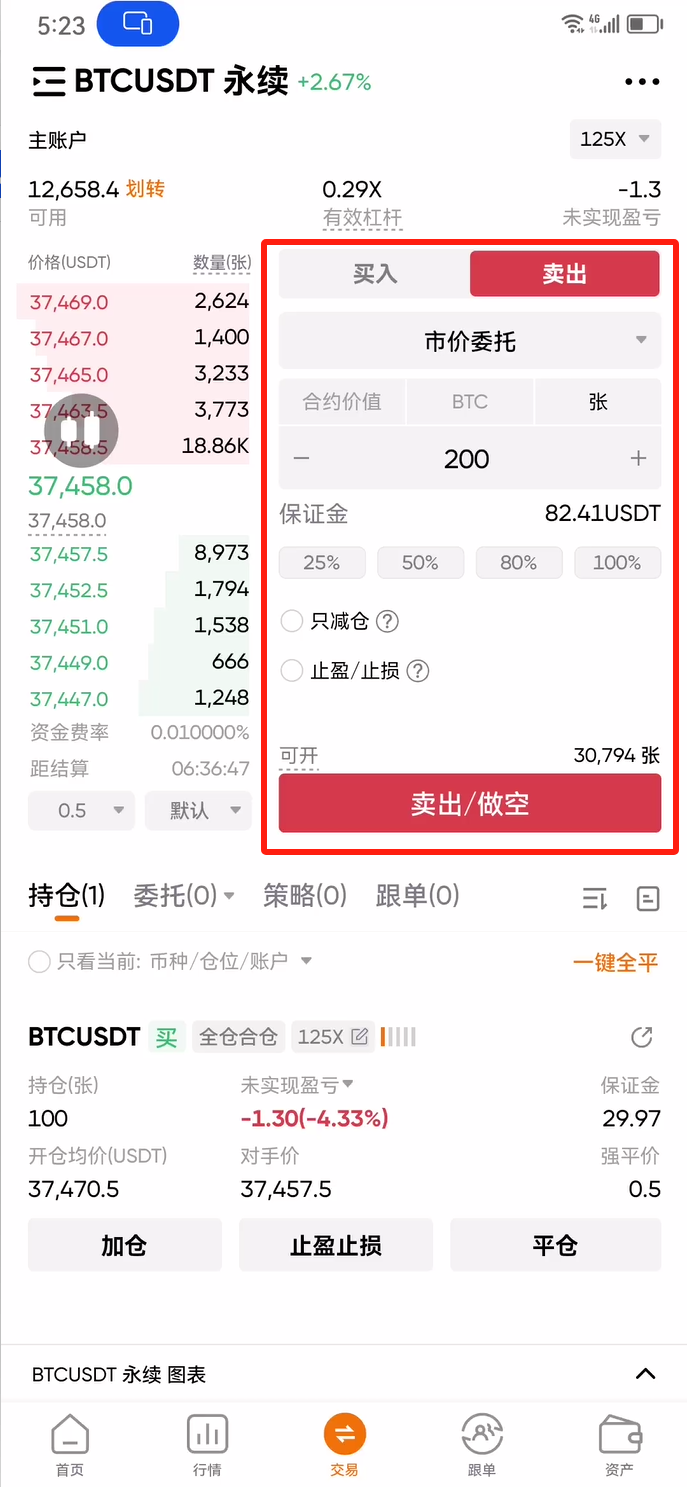Viewport: 687px width, 1487px height.
Task: Tap 一键全平 to close all positions
Action: (x=615, y=962)
